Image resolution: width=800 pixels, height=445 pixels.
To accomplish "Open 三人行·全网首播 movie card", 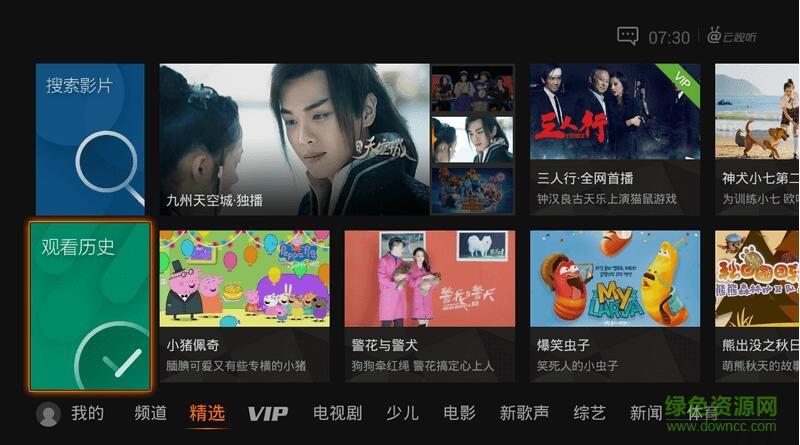I will coord(615,139).
